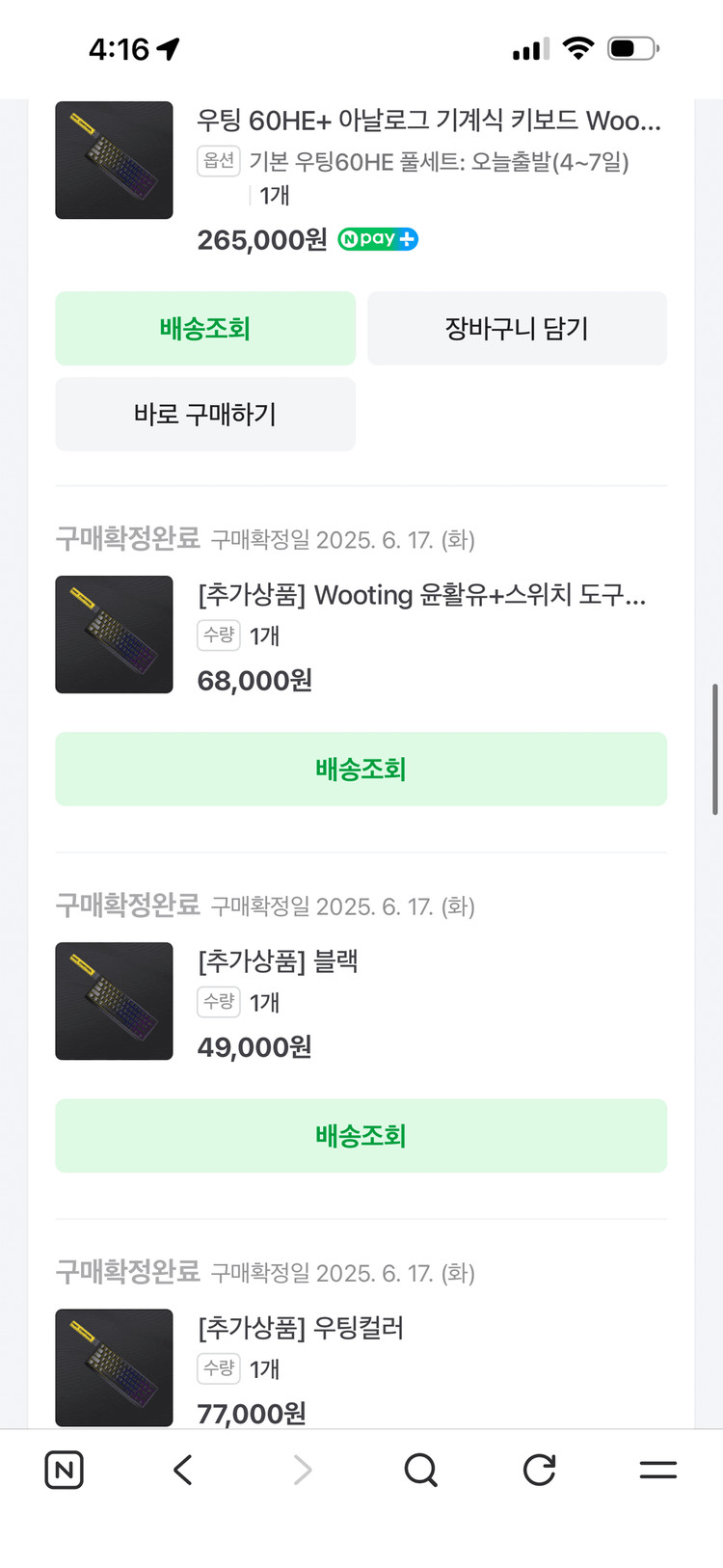
Task: Tap 배송조회 for the 49,000원 블랙 item
Action: tap(361, 1135)
